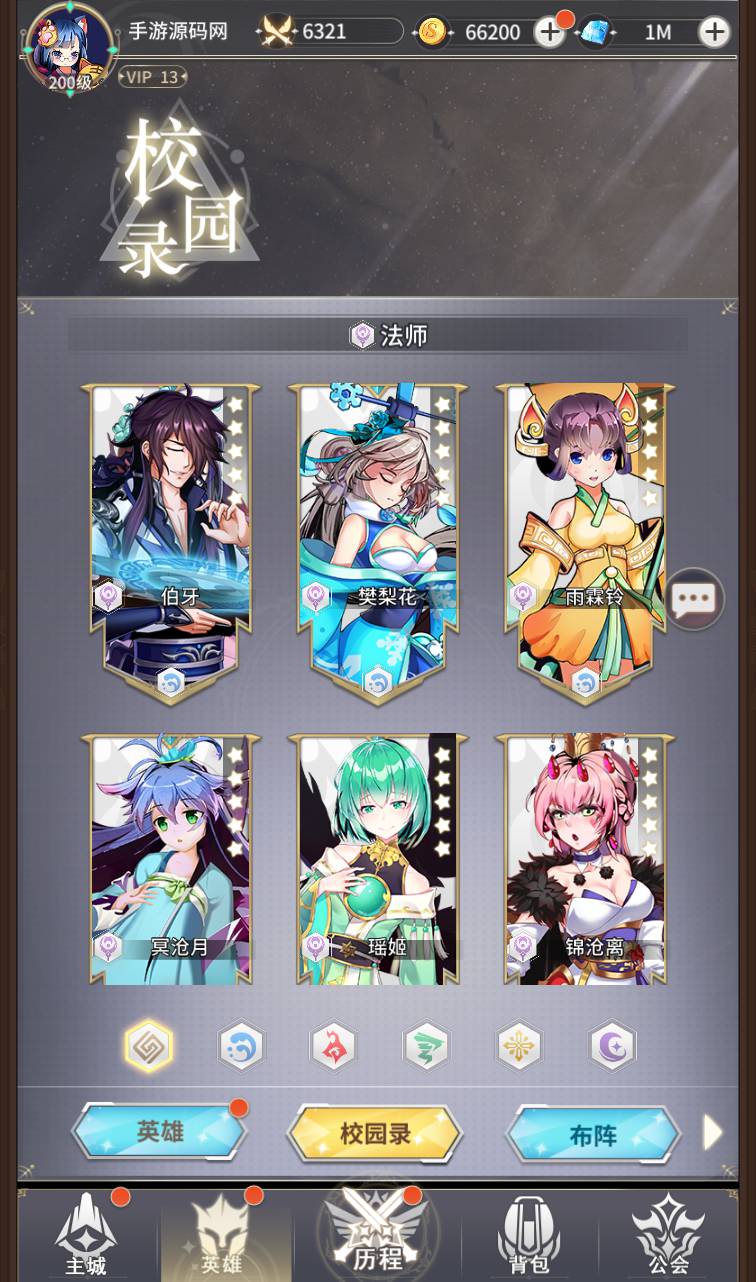Open the 布阵 formation button
This screenshot has height=1282, width=756.
593,1134
